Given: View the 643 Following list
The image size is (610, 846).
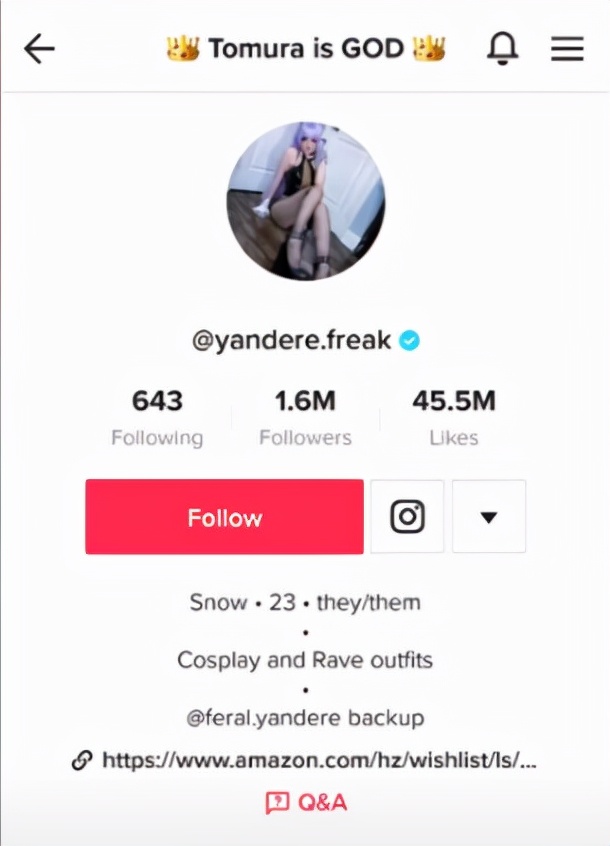Looking at the screenshot, I should [157, 417].
